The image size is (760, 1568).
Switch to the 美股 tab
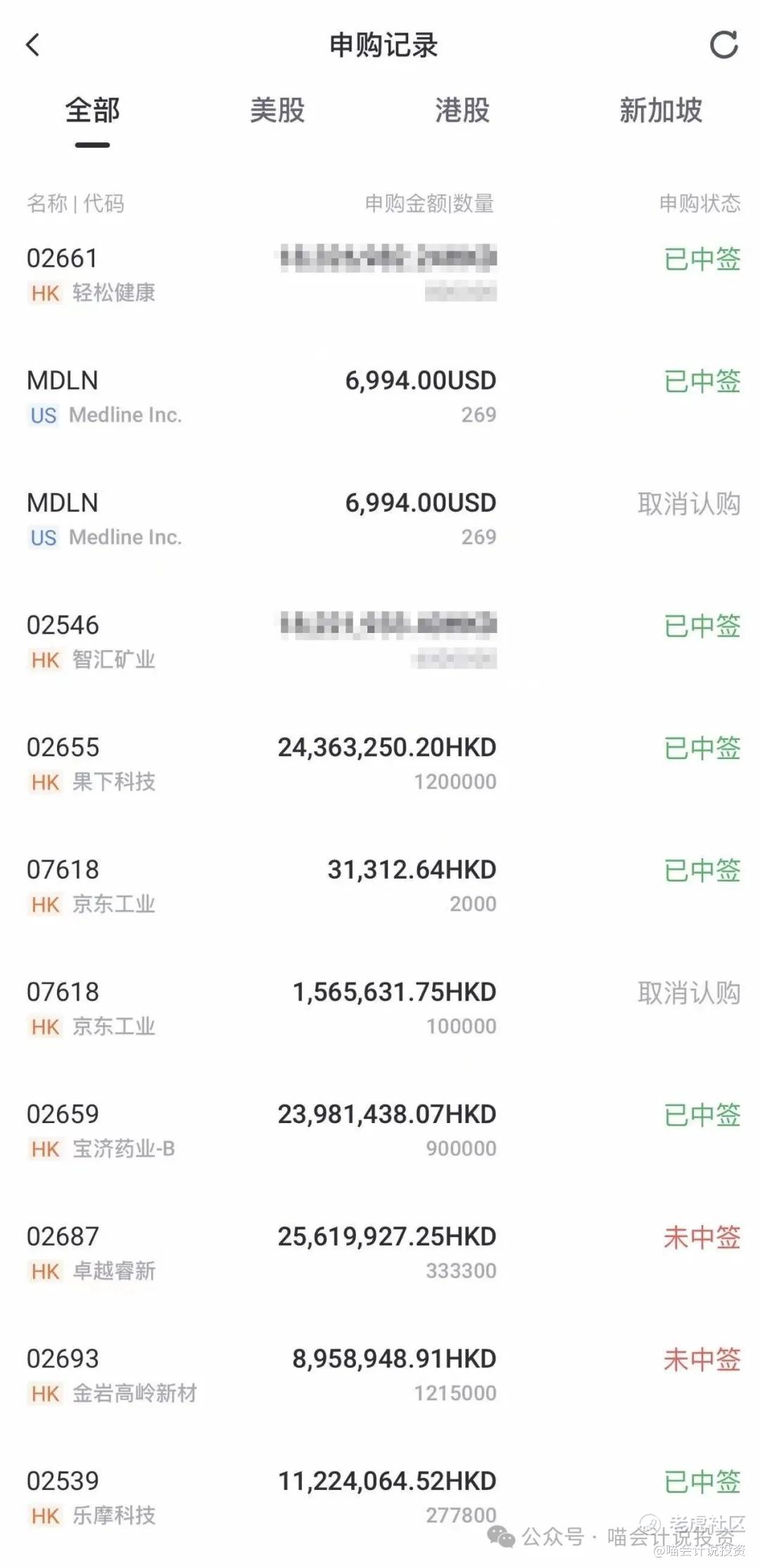tap(277, 111)
